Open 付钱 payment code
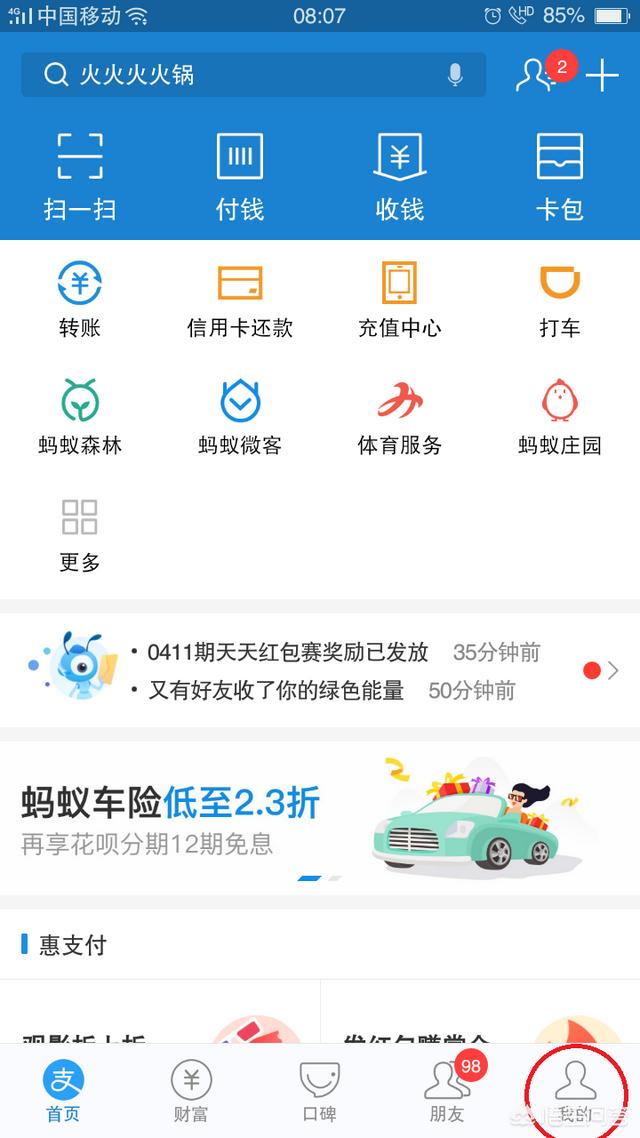Image resolution: width=640 pixels, height=1138 pixels. click(240, 175)
